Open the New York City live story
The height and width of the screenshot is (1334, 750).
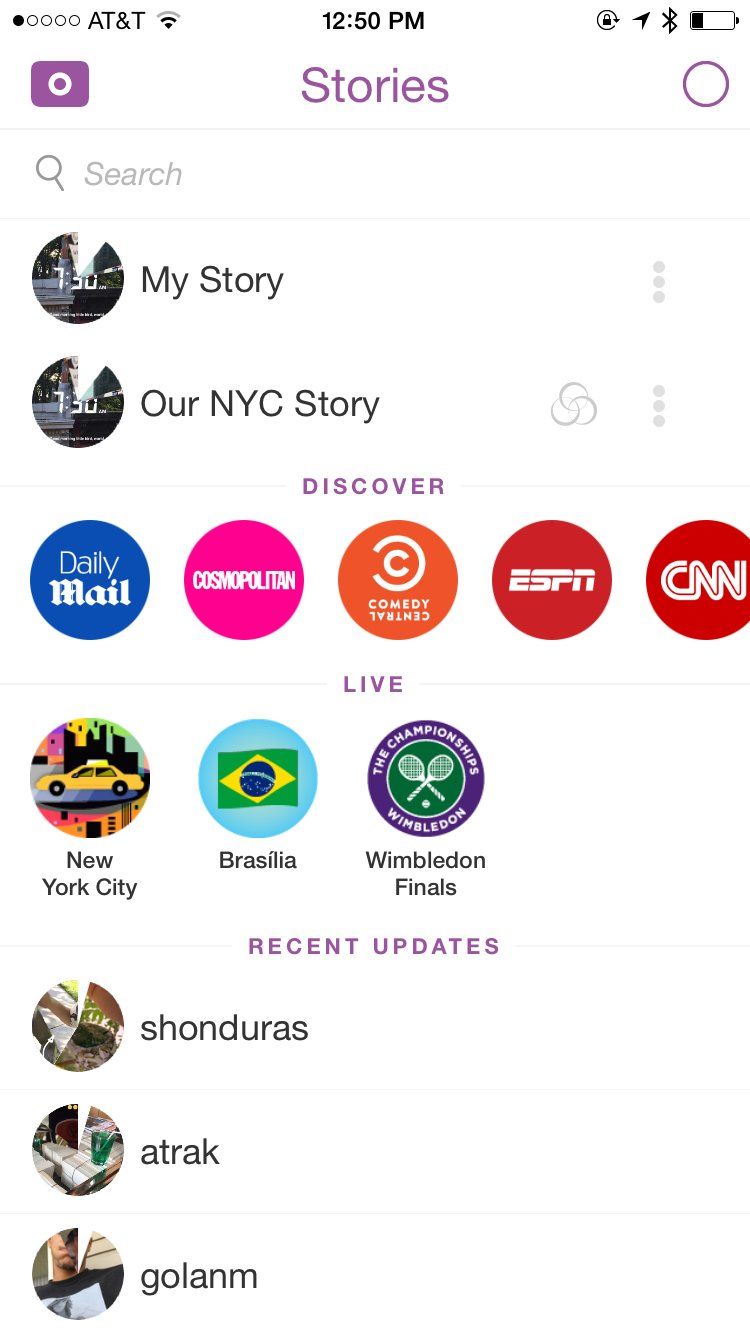90,778
